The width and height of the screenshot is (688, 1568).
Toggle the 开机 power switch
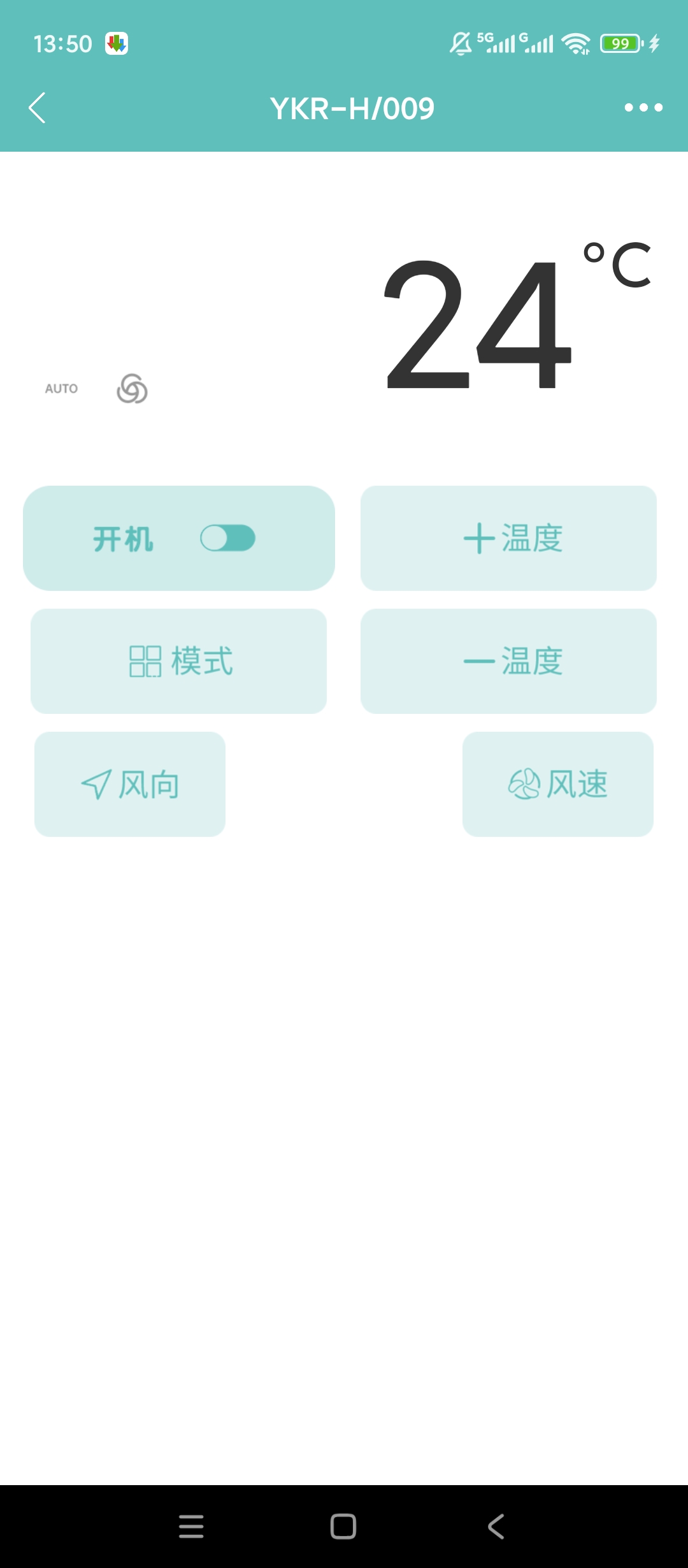coord(227,539)
